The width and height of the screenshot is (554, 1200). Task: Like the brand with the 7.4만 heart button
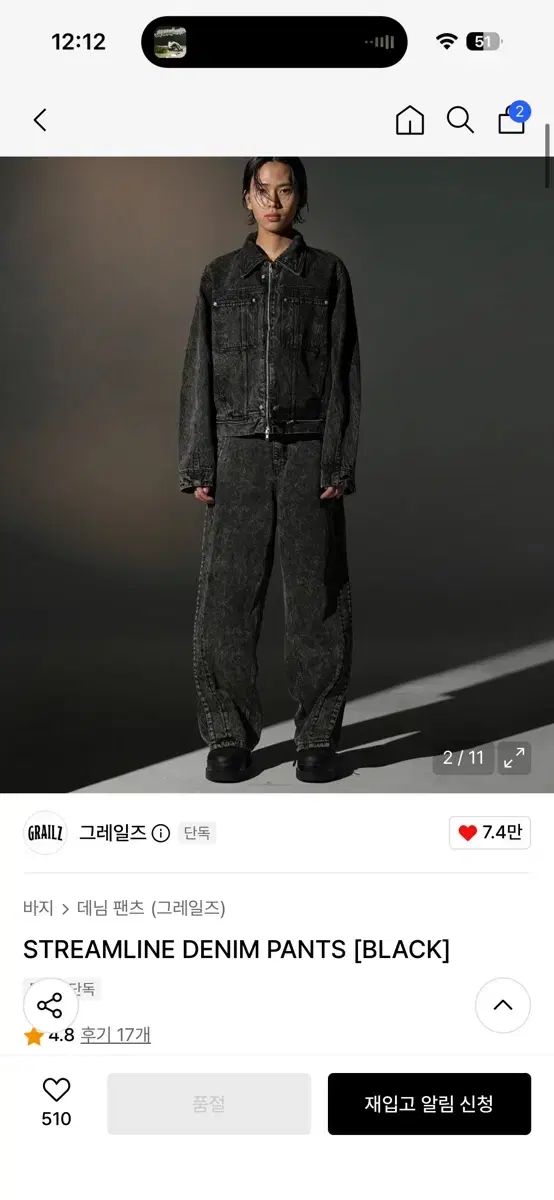click(490, 833)
